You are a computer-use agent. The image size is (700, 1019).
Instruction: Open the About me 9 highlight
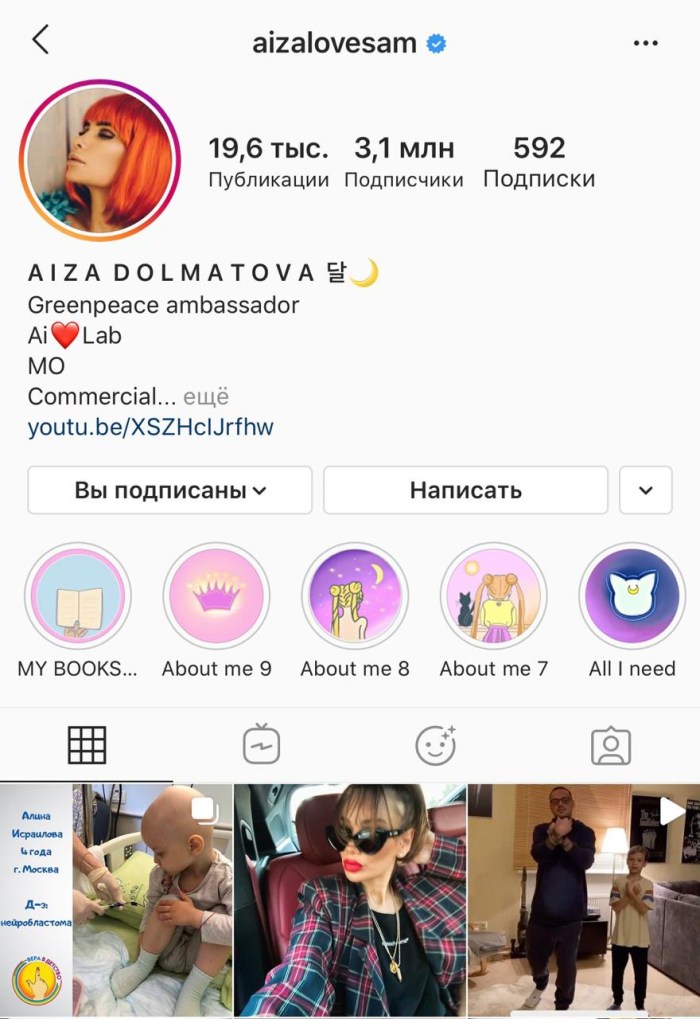click(x=216, y=596)
